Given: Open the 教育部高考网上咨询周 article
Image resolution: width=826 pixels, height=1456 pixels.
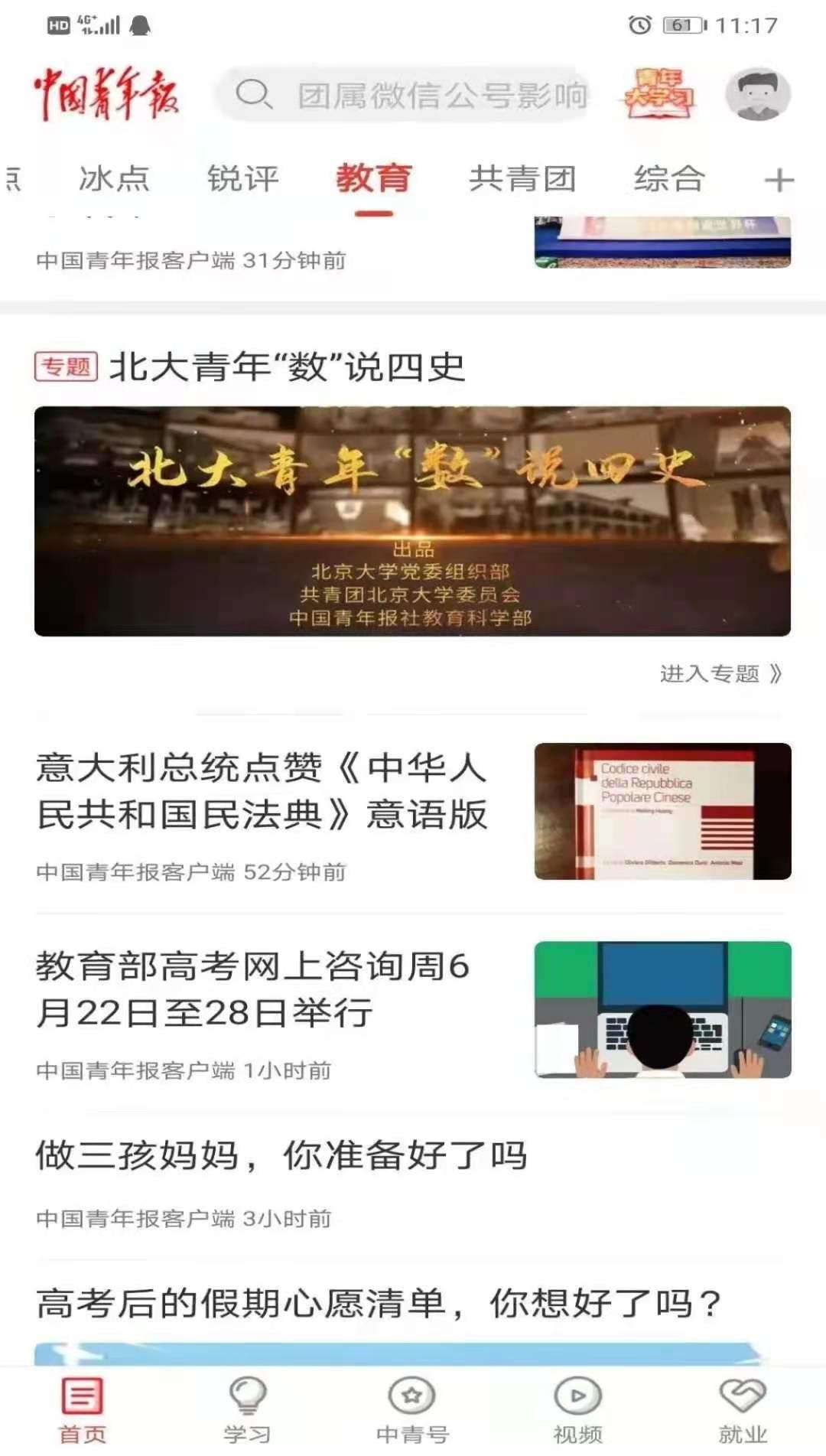Looking at the screenshot, I should [252, 989].
